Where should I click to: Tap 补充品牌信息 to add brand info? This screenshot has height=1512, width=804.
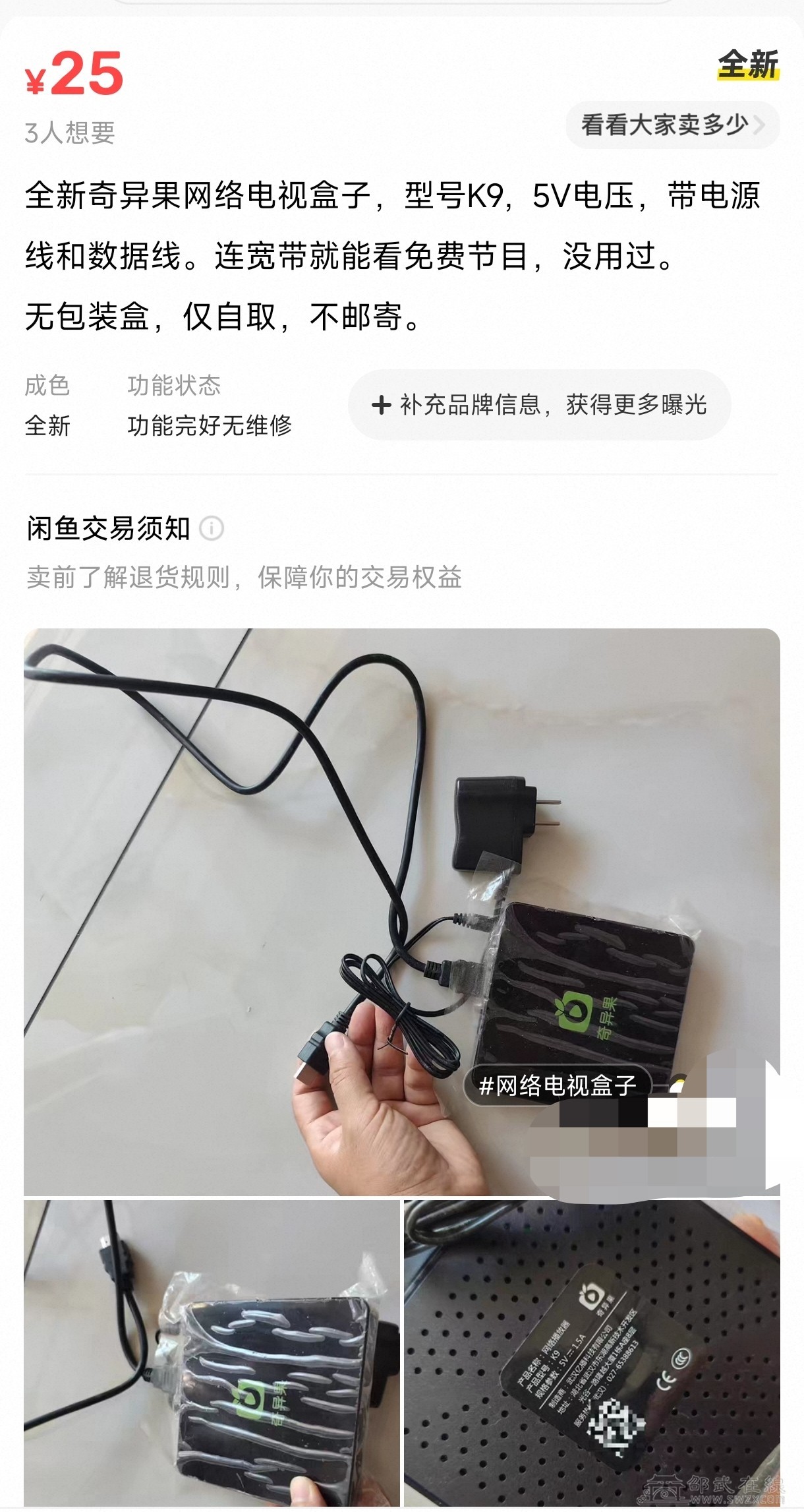(539, 405)
